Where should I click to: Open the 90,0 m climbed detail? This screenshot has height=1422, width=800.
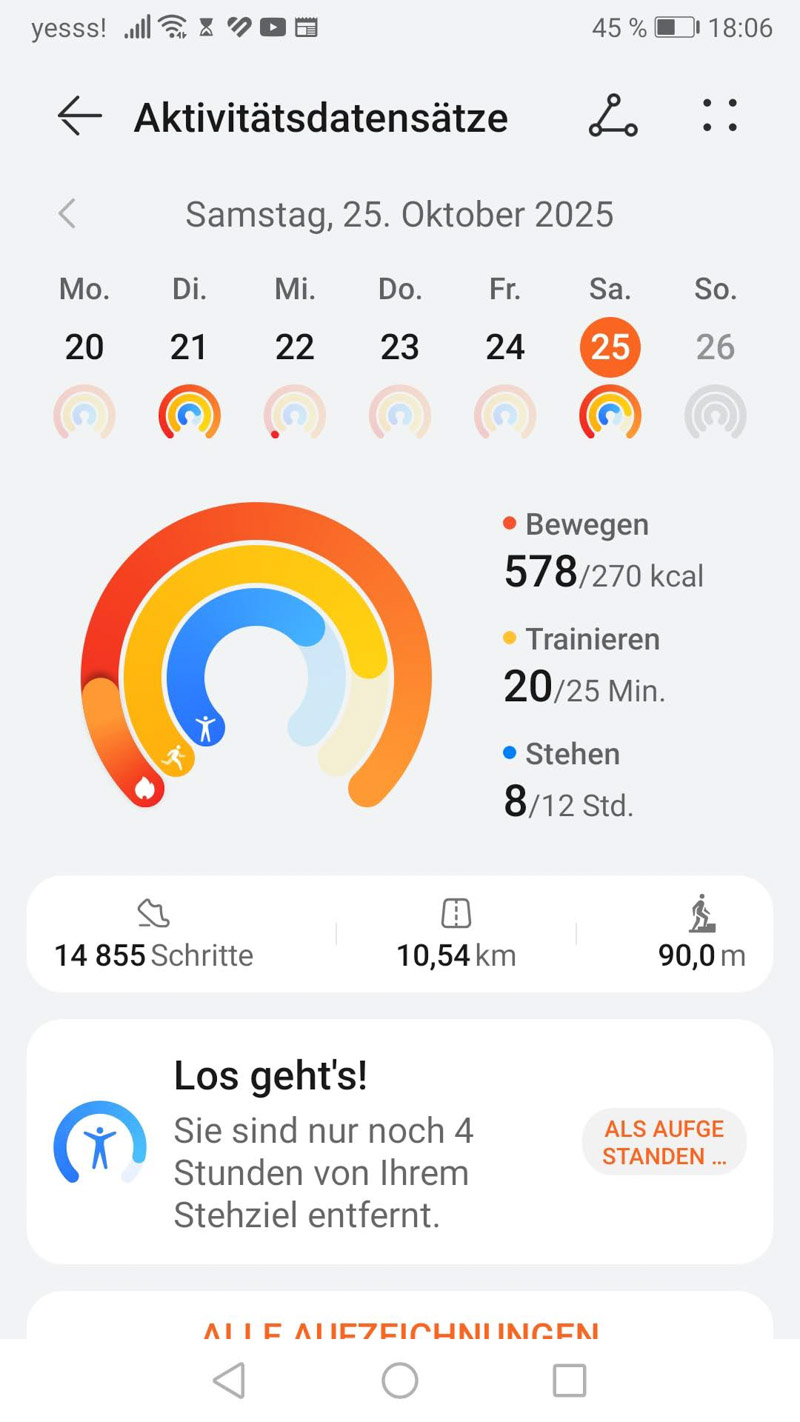click(x=702, y=935)
